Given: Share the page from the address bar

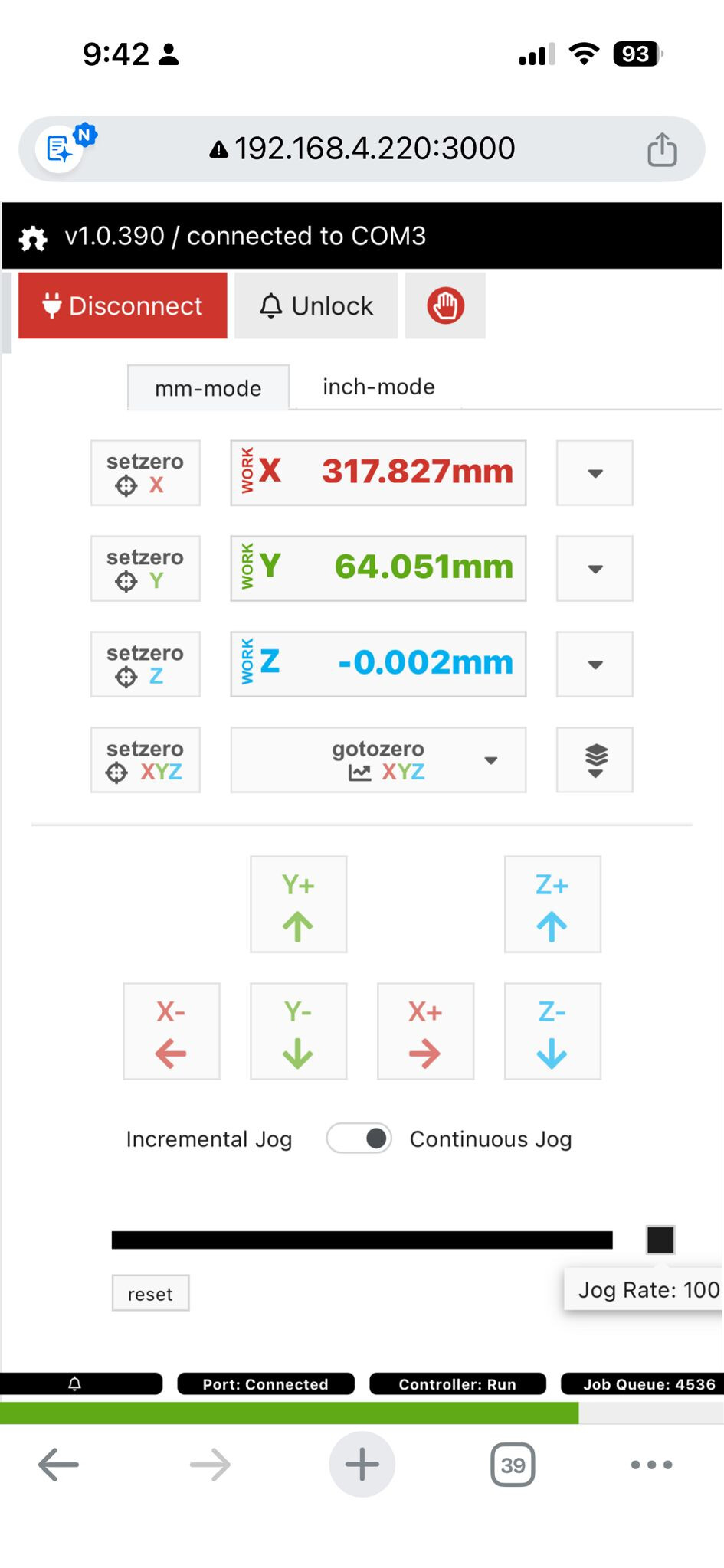Looking at the screenshot, I should click(x=662, y=149).
